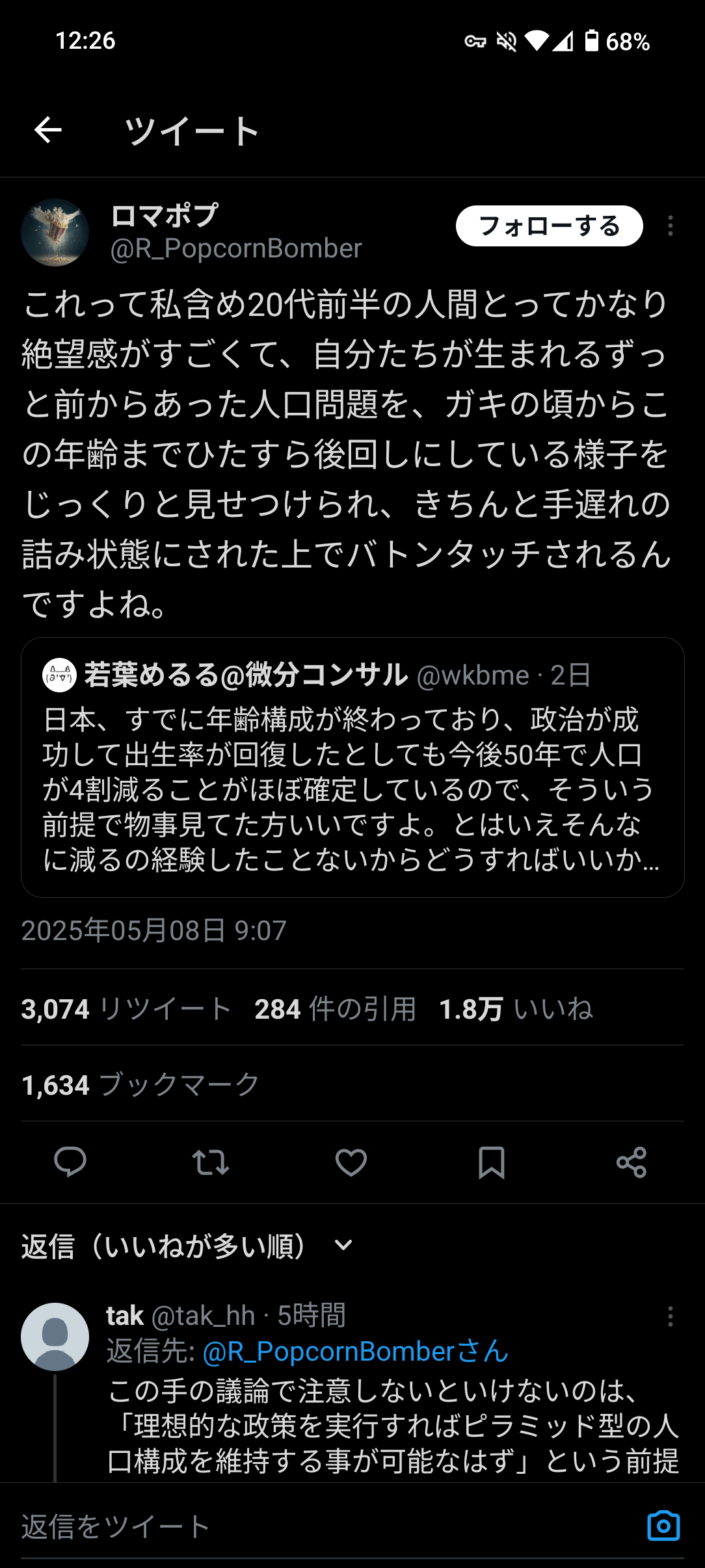Go back using the arrow icon
705x1568 pixels.
(48, 130)
